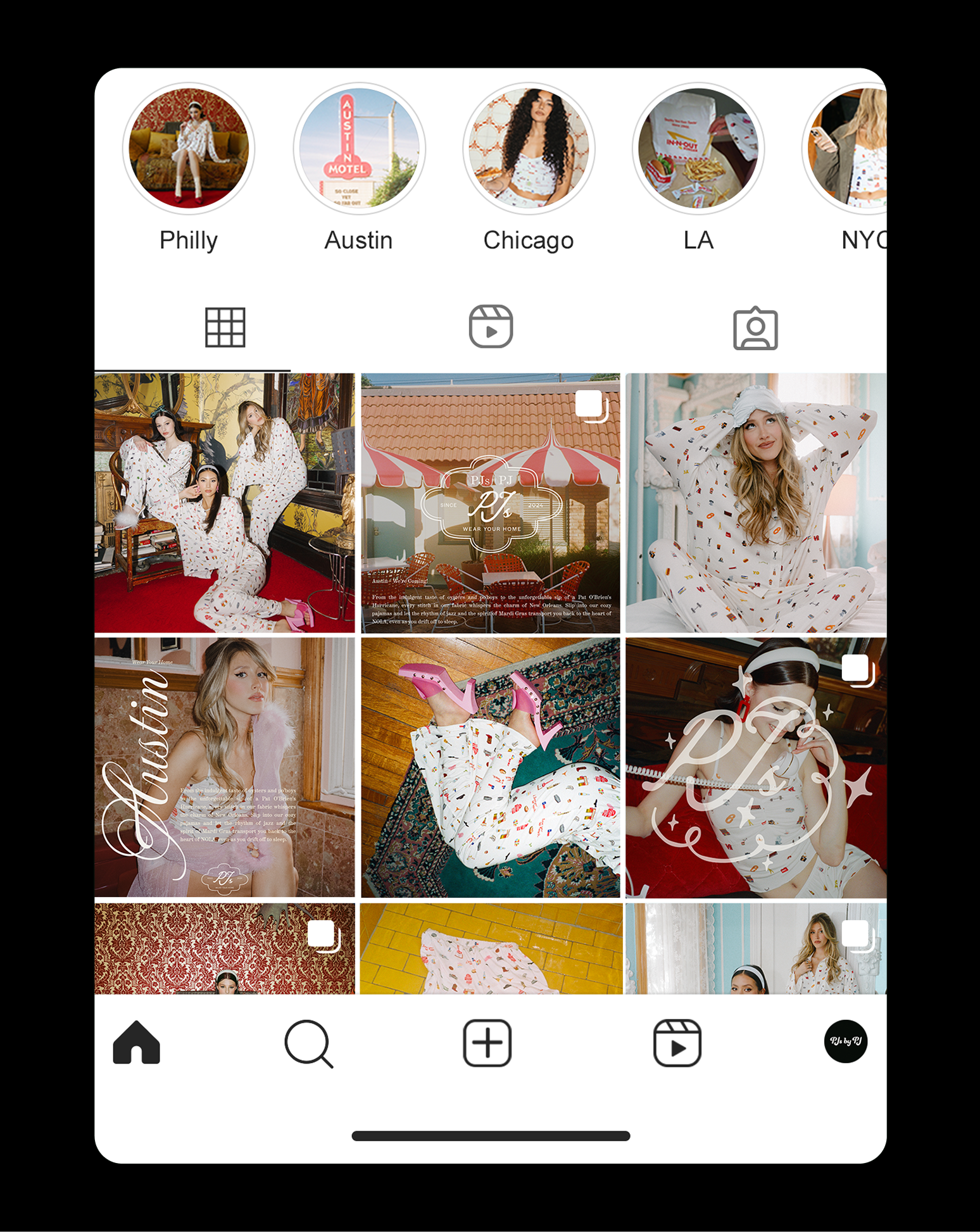This screenshot has width=980, height=1232.
Task: Open the NYC story highlight
Action: (x=848, y=148)
